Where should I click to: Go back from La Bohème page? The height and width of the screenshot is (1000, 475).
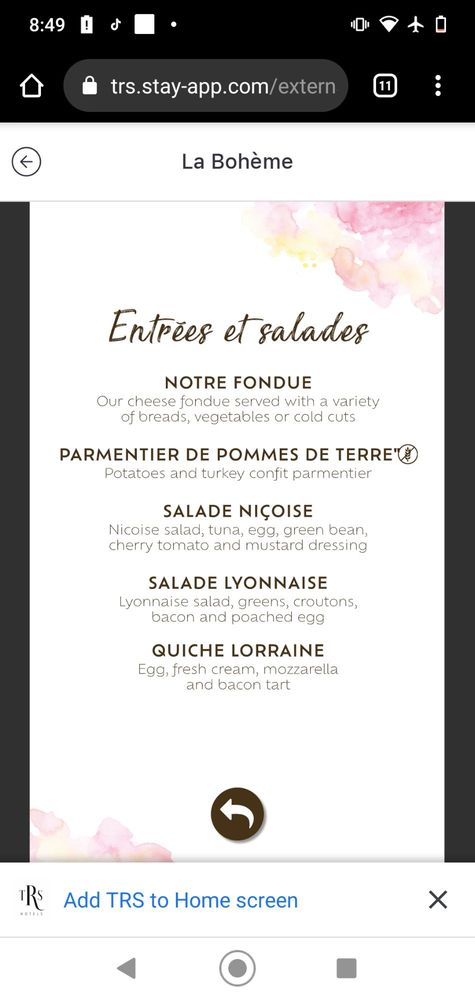26,162
